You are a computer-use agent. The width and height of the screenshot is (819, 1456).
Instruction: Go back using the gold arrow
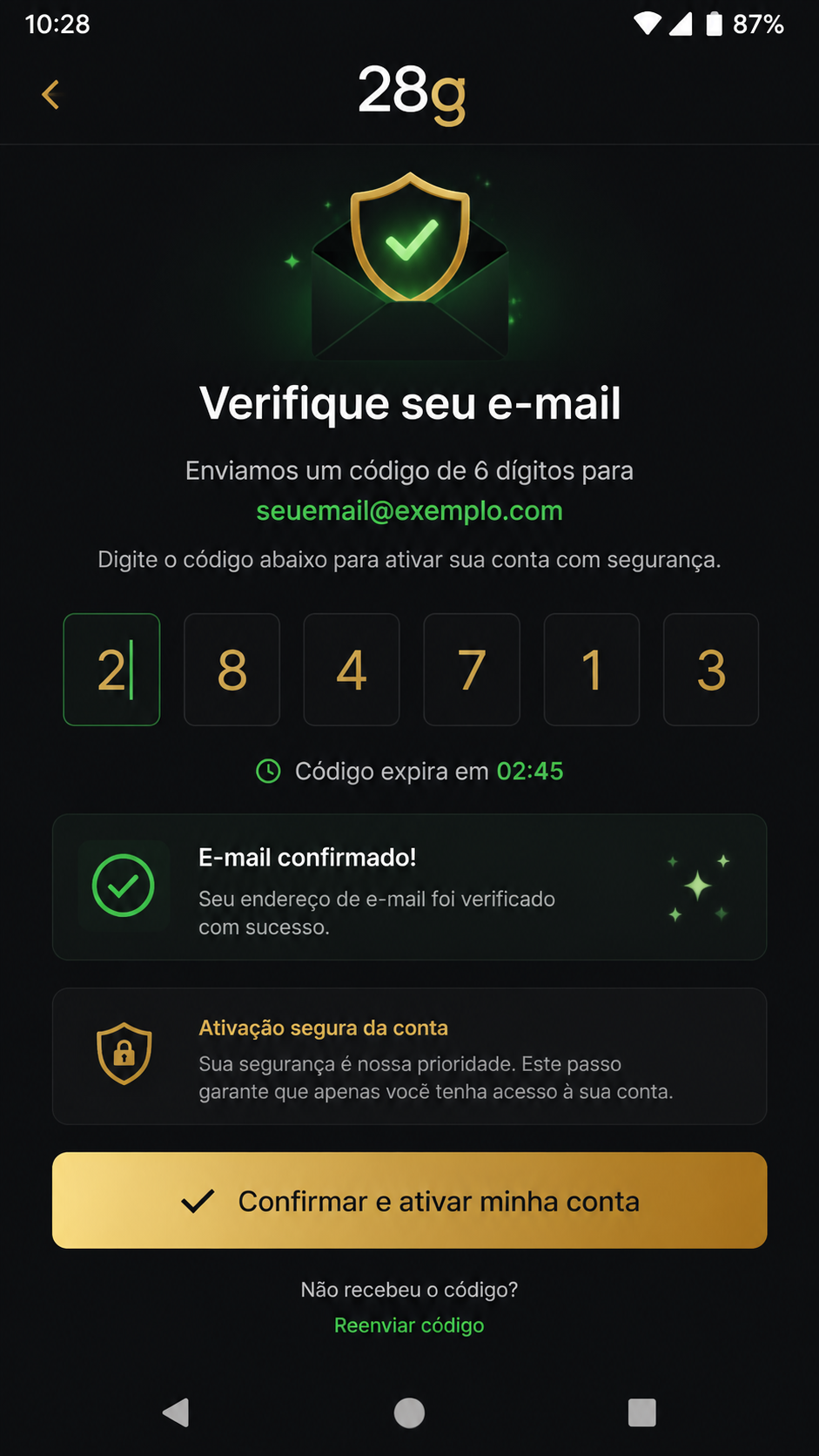[x=50, y=94]
